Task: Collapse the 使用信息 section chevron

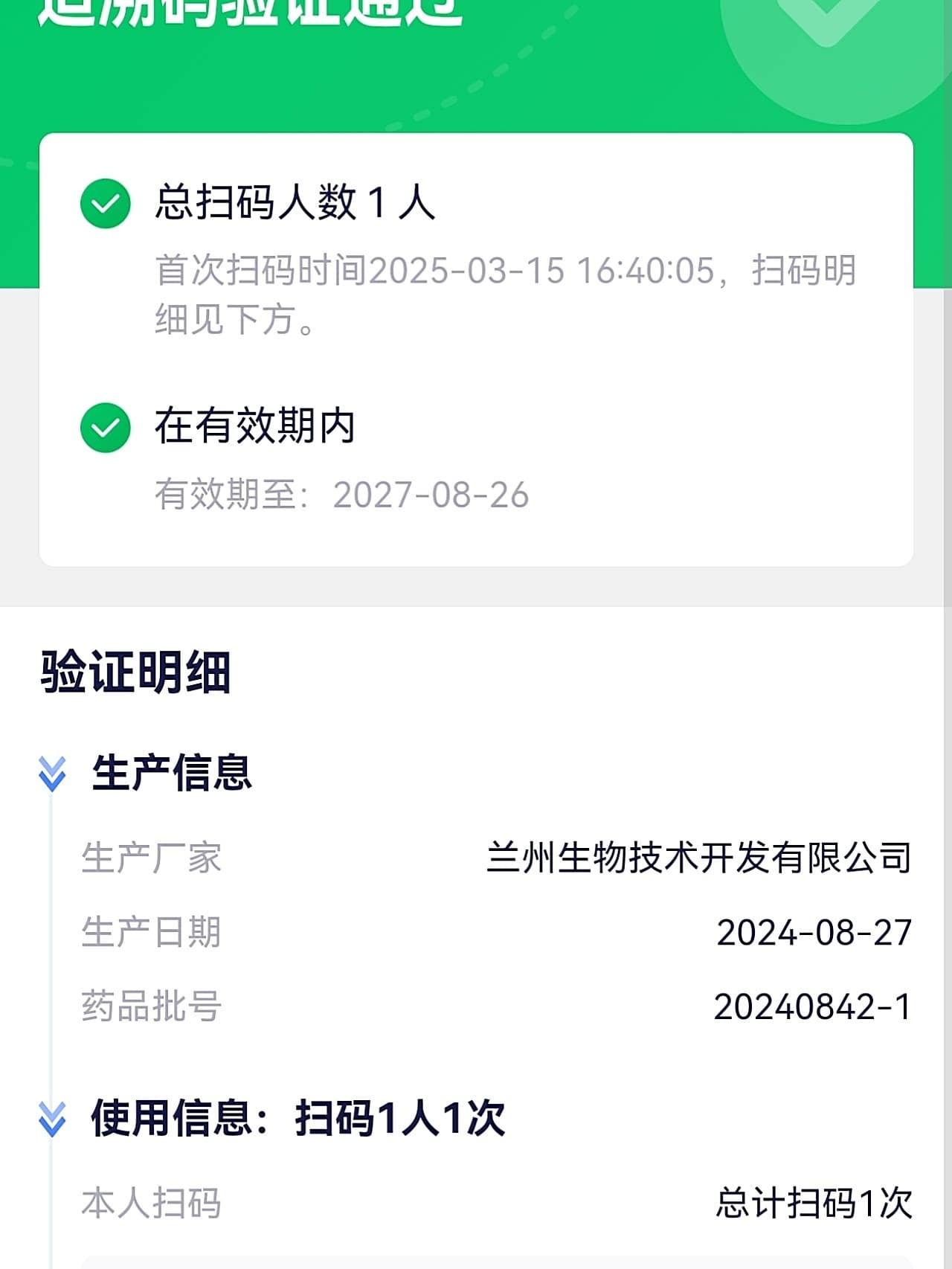Action: [52, 1119]
